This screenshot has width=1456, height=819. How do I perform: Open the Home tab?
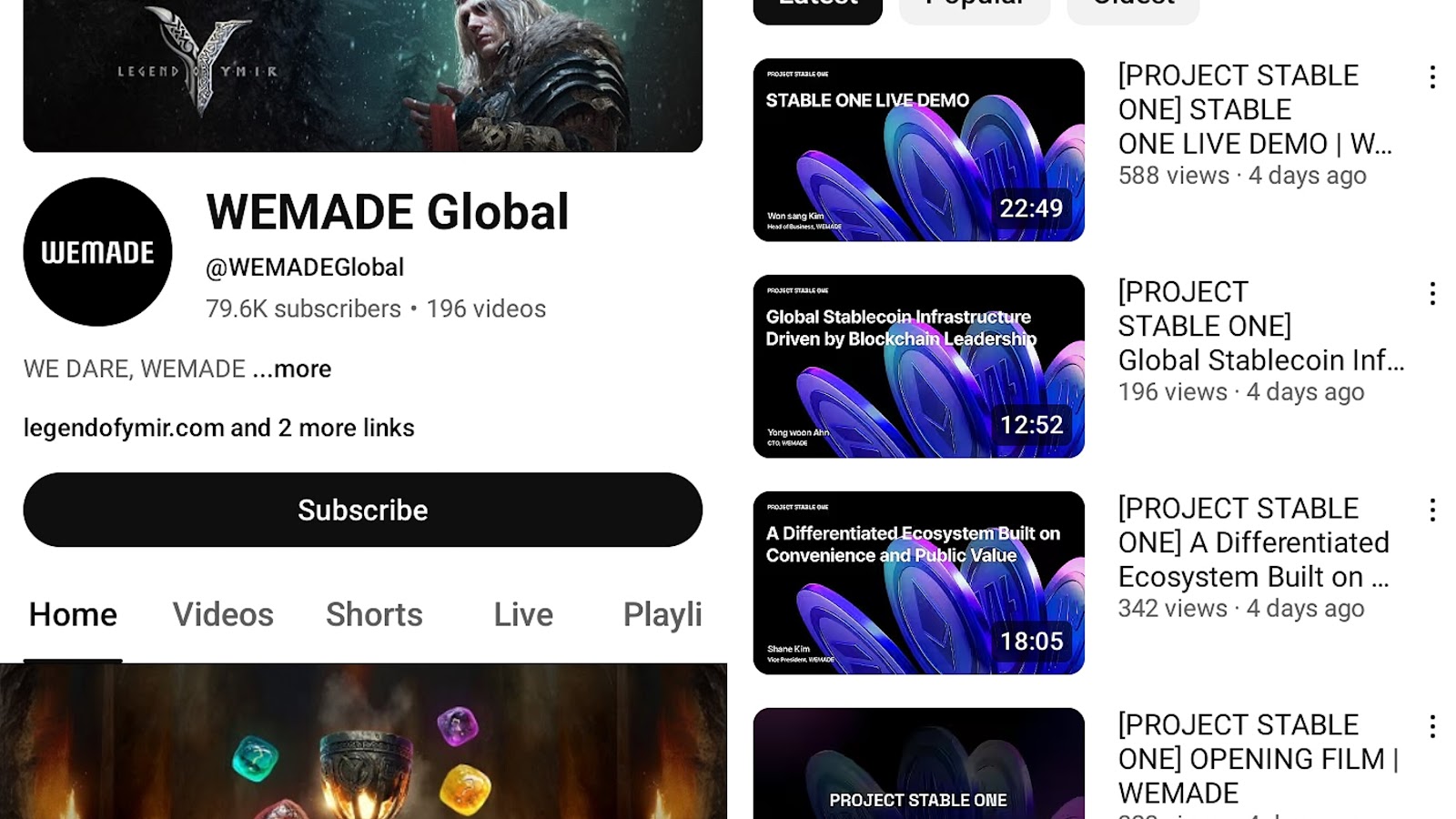click(x=73, y=615)
